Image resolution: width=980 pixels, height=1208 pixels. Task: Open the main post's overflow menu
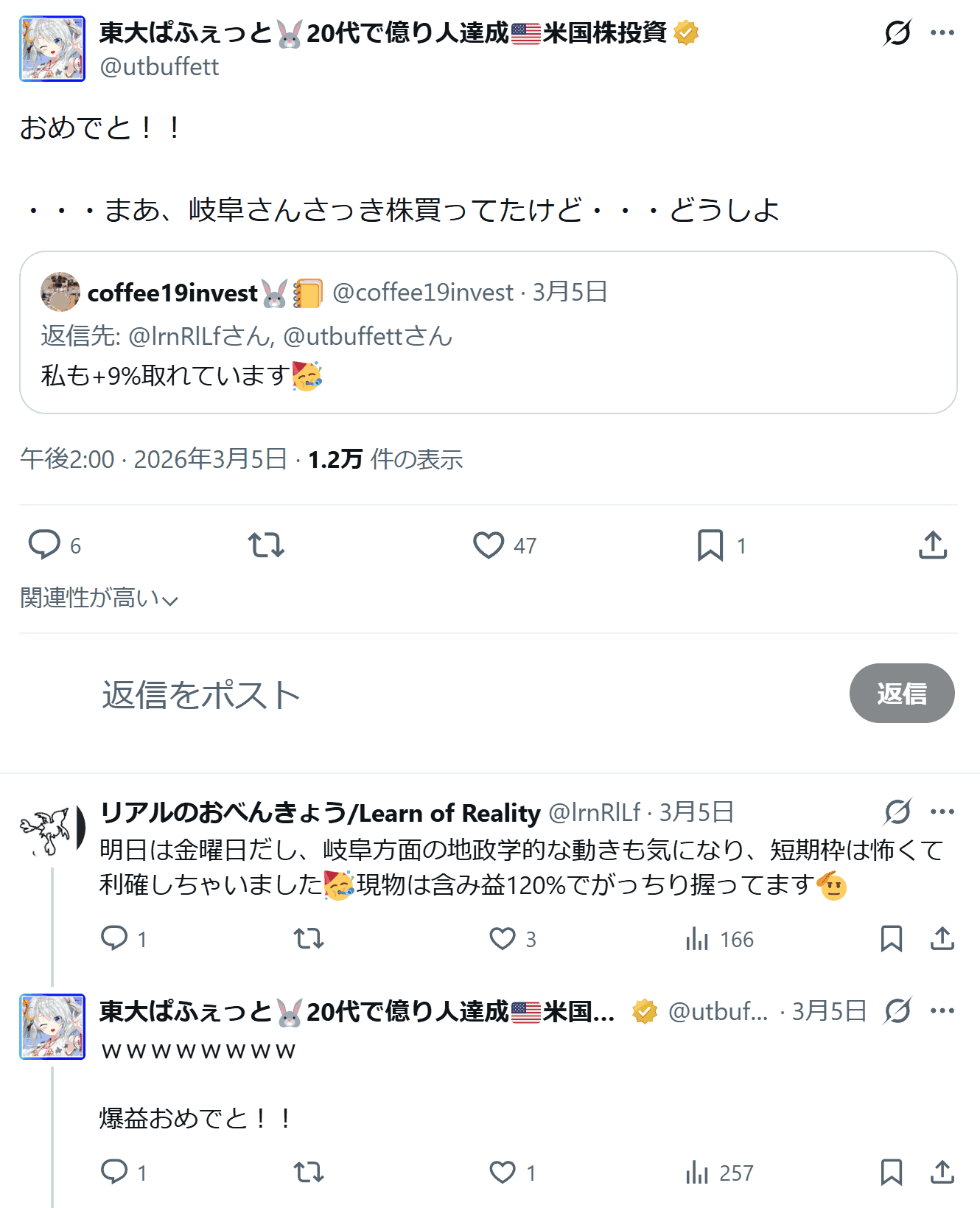click(x=942, y=32)
